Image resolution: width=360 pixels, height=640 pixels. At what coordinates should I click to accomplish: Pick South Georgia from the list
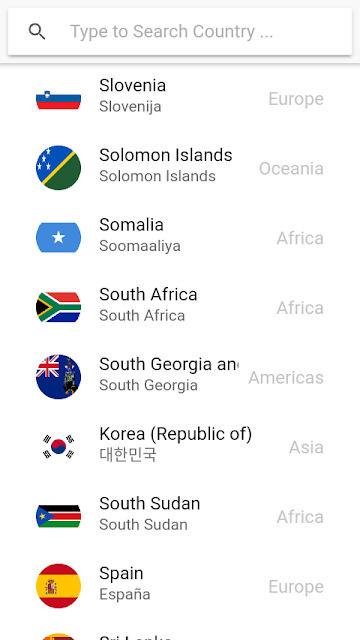click(180, 377)
